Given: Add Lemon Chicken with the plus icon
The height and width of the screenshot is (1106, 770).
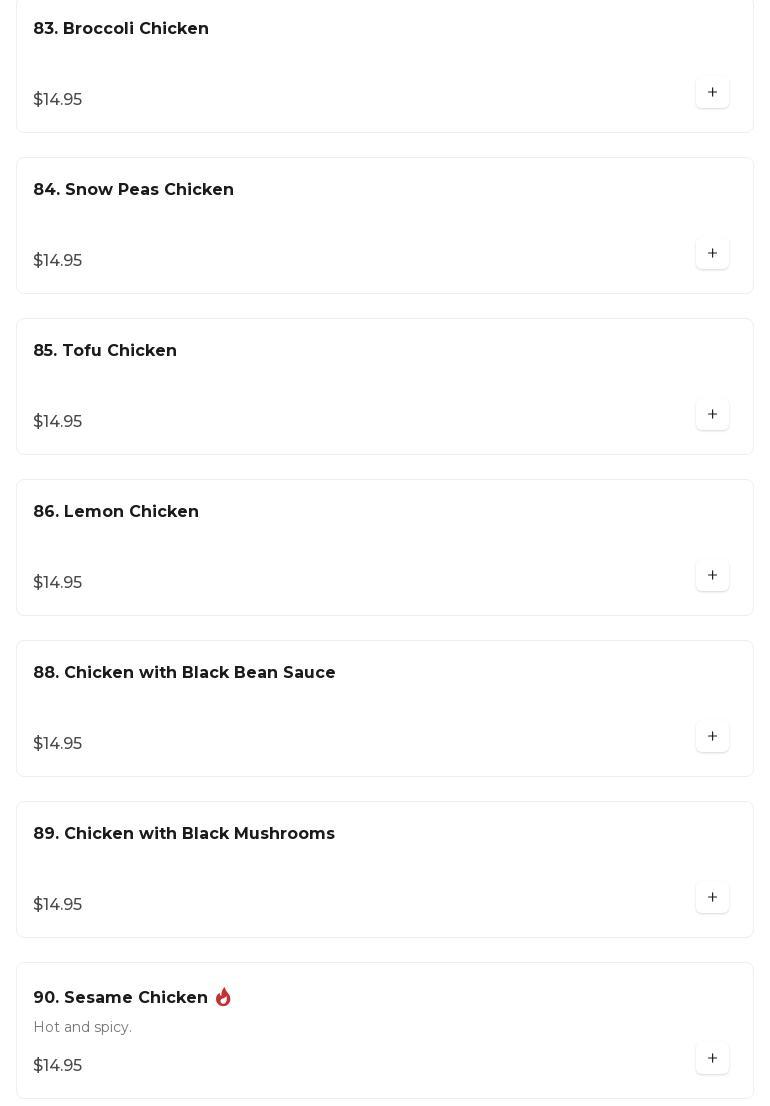Looking at the screenshot, I should click(x=712, y=576).
